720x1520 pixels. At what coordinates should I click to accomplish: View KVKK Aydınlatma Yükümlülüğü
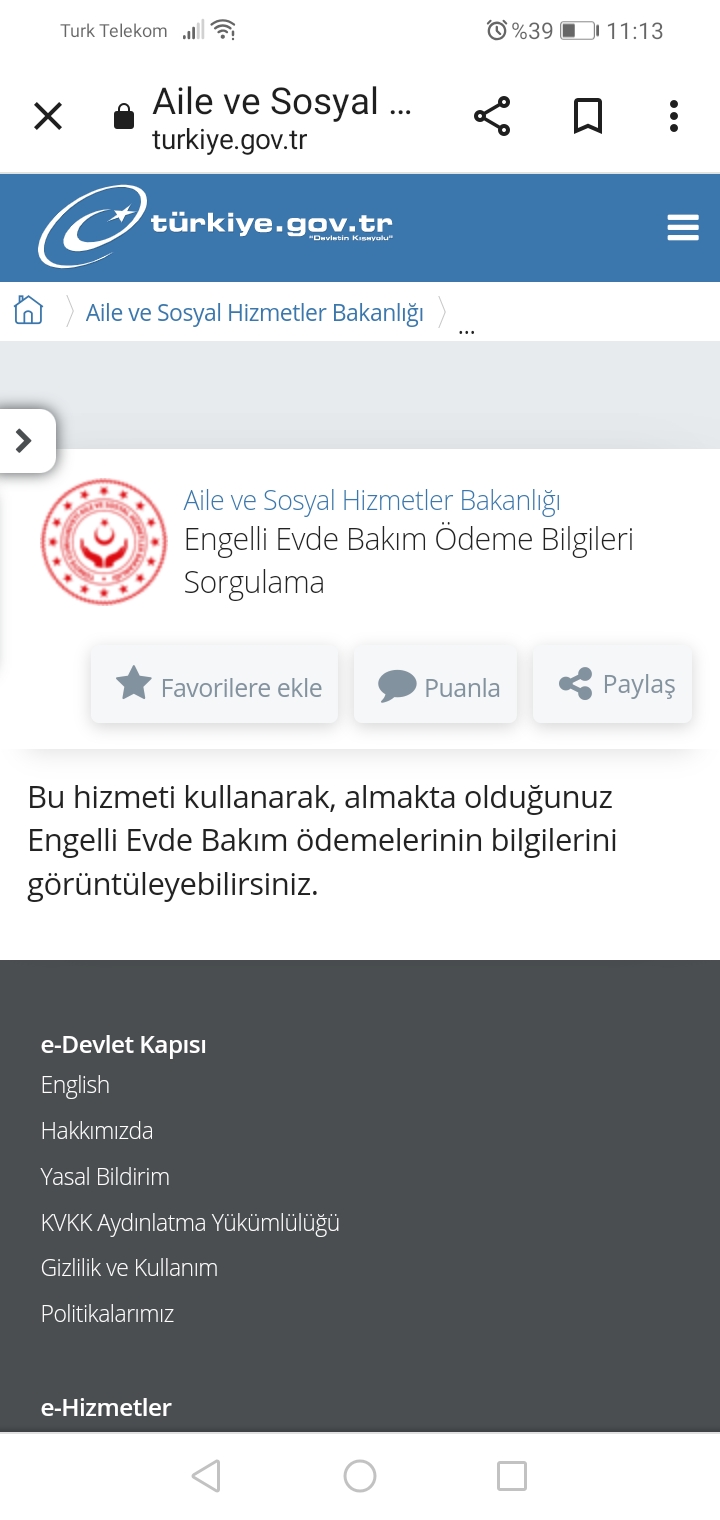tap(190, 1222)
